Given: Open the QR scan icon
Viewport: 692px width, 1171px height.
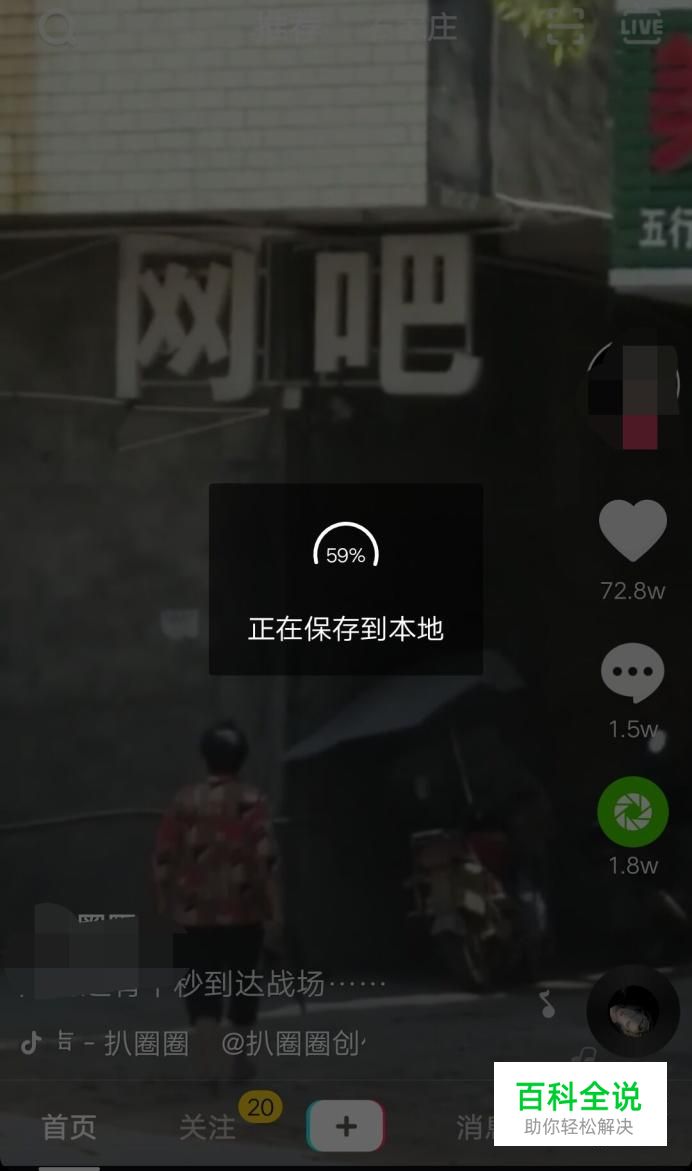Looking at the screenshot, I should point(565,28).
